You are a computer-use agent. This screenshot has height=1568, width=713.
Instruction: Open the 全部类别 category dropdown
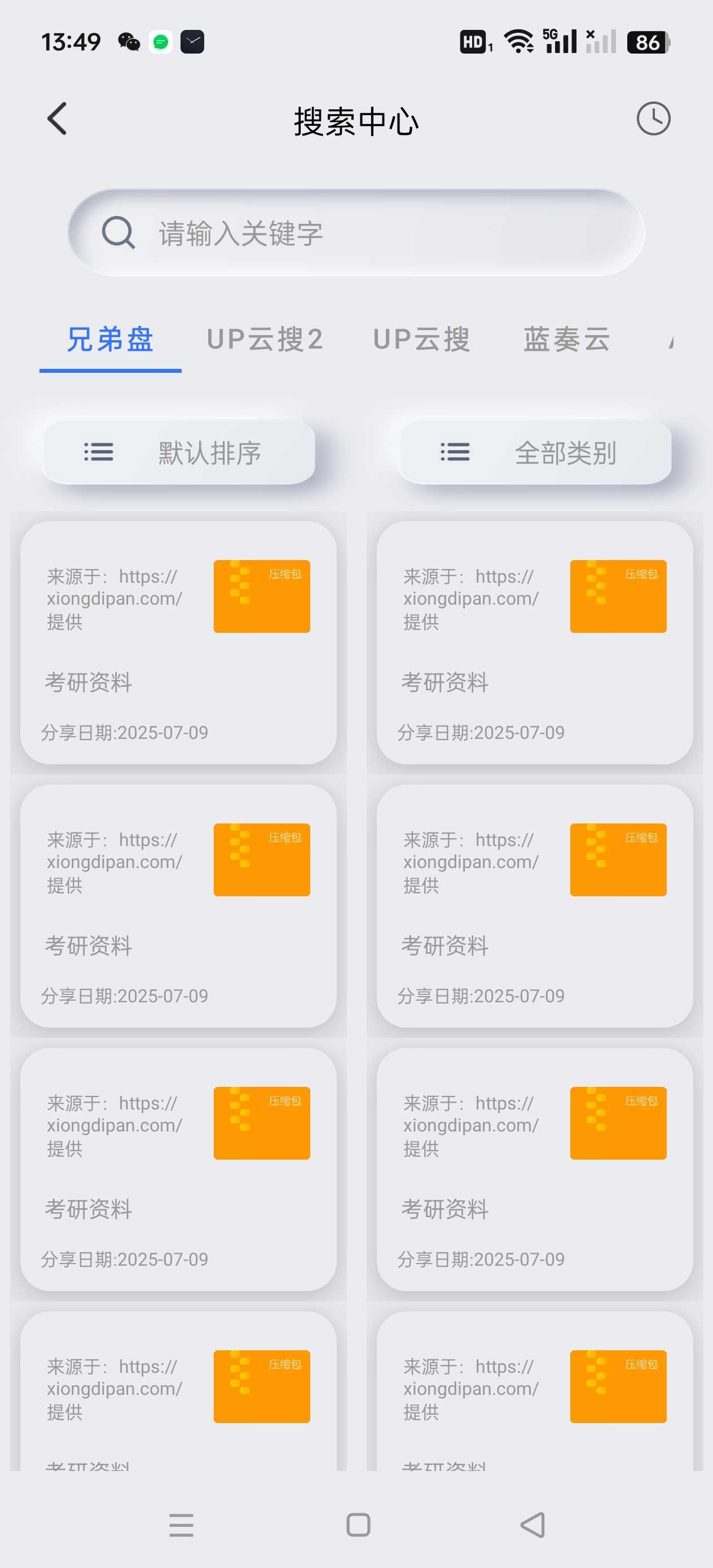coord(535,452)
